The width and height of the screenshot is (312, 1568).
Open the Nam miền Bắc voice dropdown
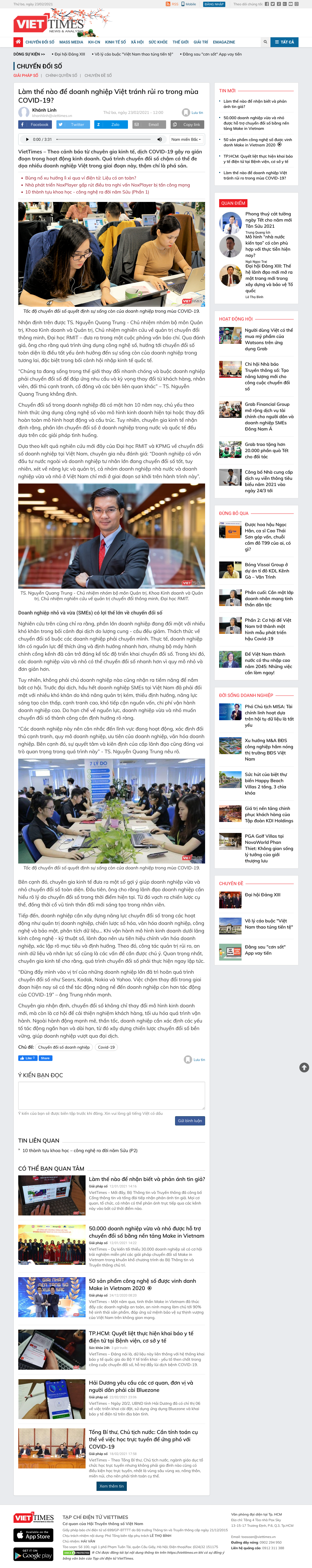tap(185, 139)
